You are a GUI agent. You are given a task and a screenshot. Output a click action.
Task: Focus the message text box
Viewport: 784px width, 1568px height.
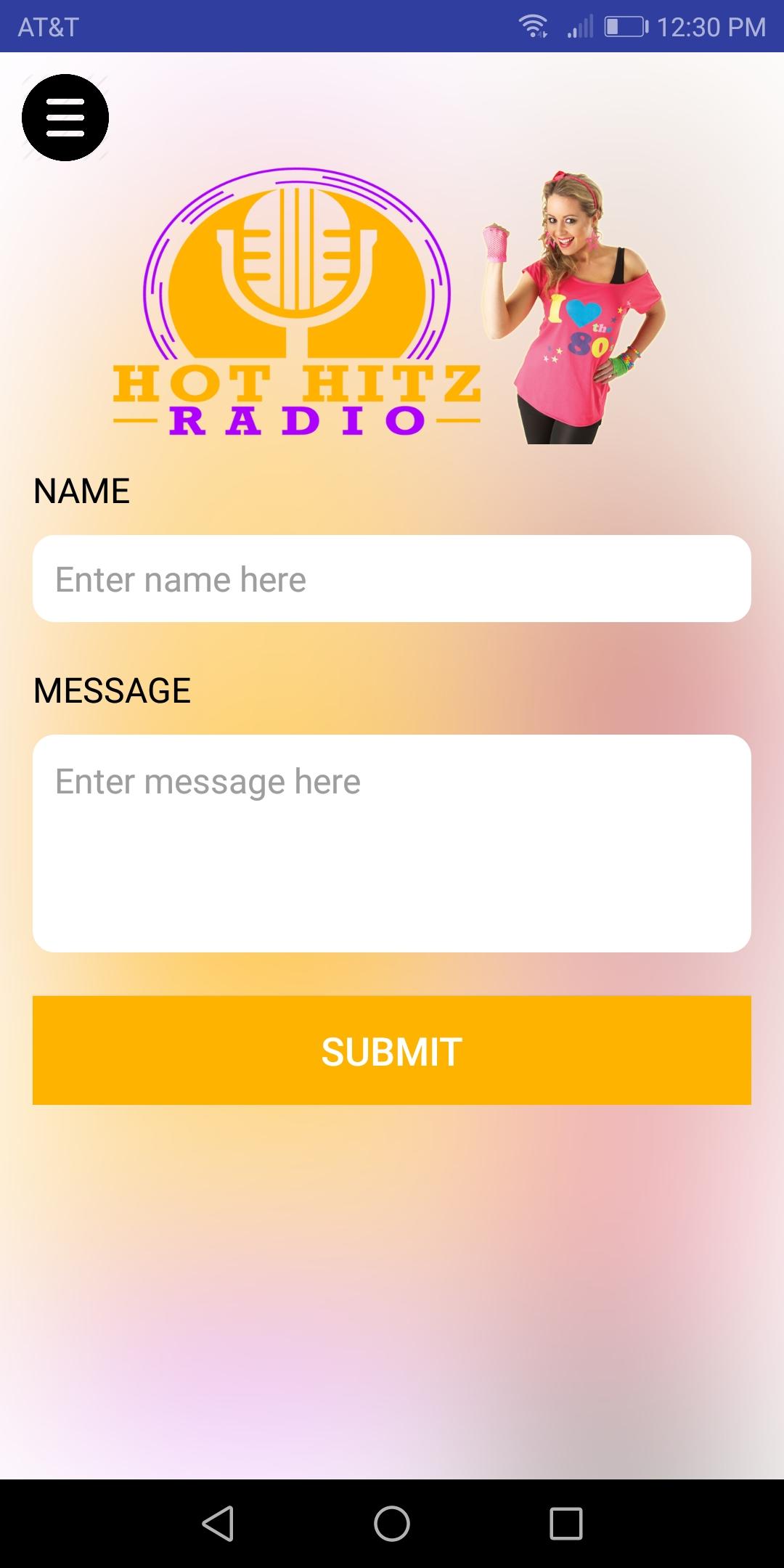coord(392,843)
